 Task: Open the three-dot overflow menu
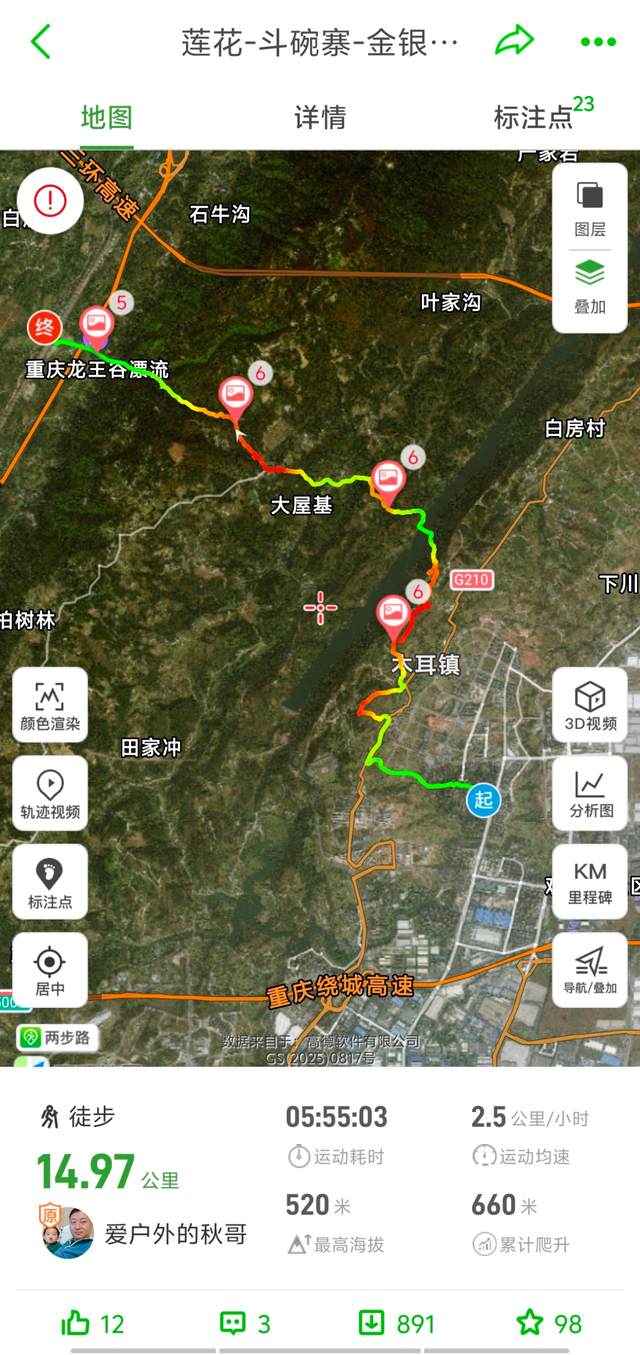pyautogui.click(x=598, y=42)
